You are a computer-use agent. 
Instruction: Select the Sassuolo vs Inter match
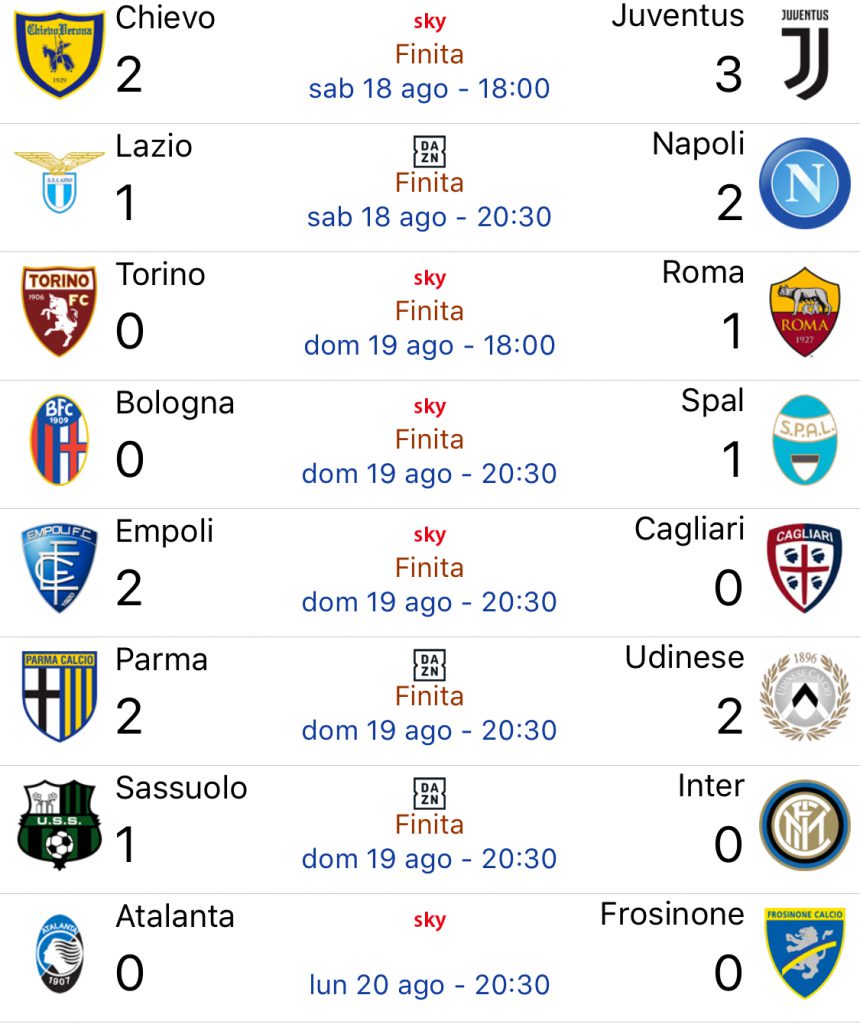(x=429, y=829)
